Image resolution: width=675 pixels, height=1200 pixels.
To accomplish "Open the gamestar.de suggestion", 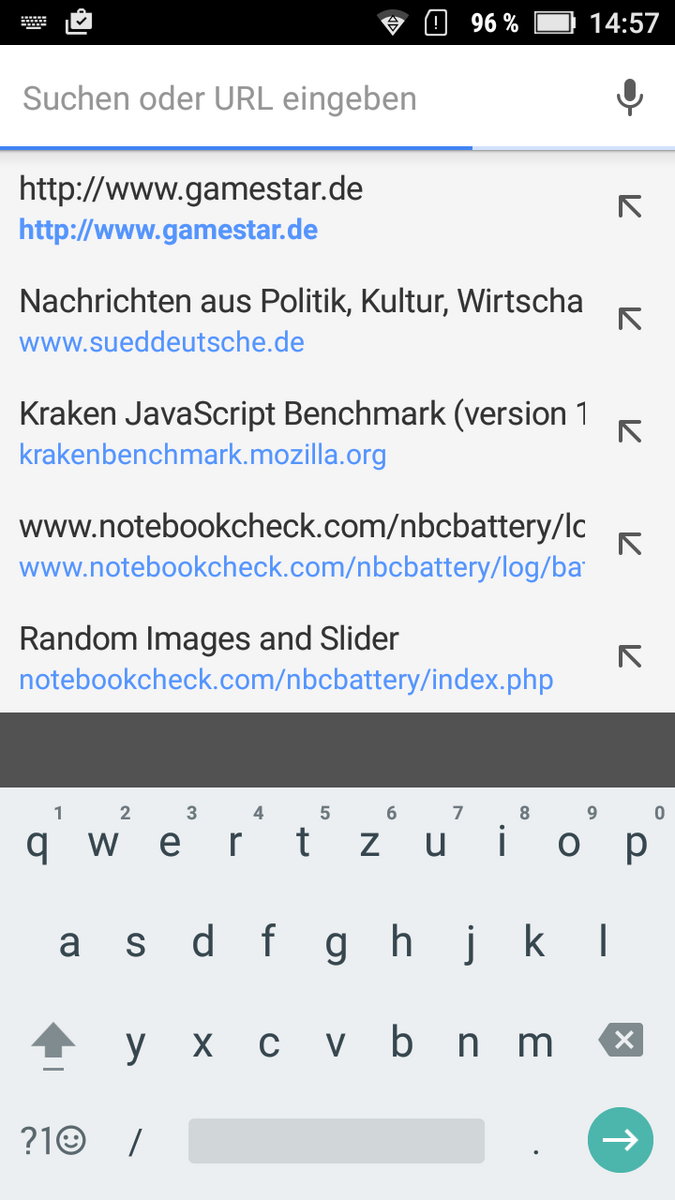I will pyautogui.click(x=300, y=208).
